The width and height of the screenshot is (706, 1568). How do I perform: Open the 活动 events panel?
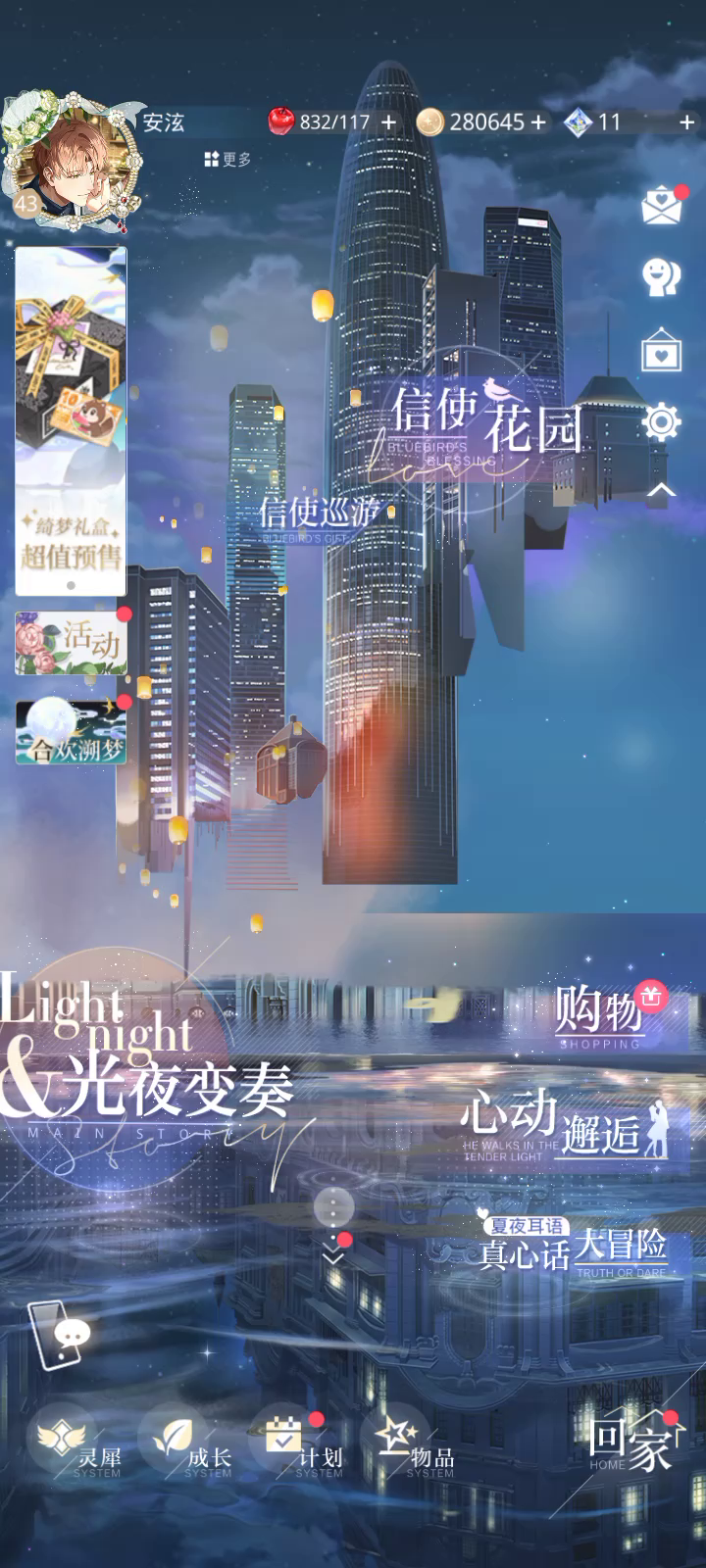pos(72,643)
